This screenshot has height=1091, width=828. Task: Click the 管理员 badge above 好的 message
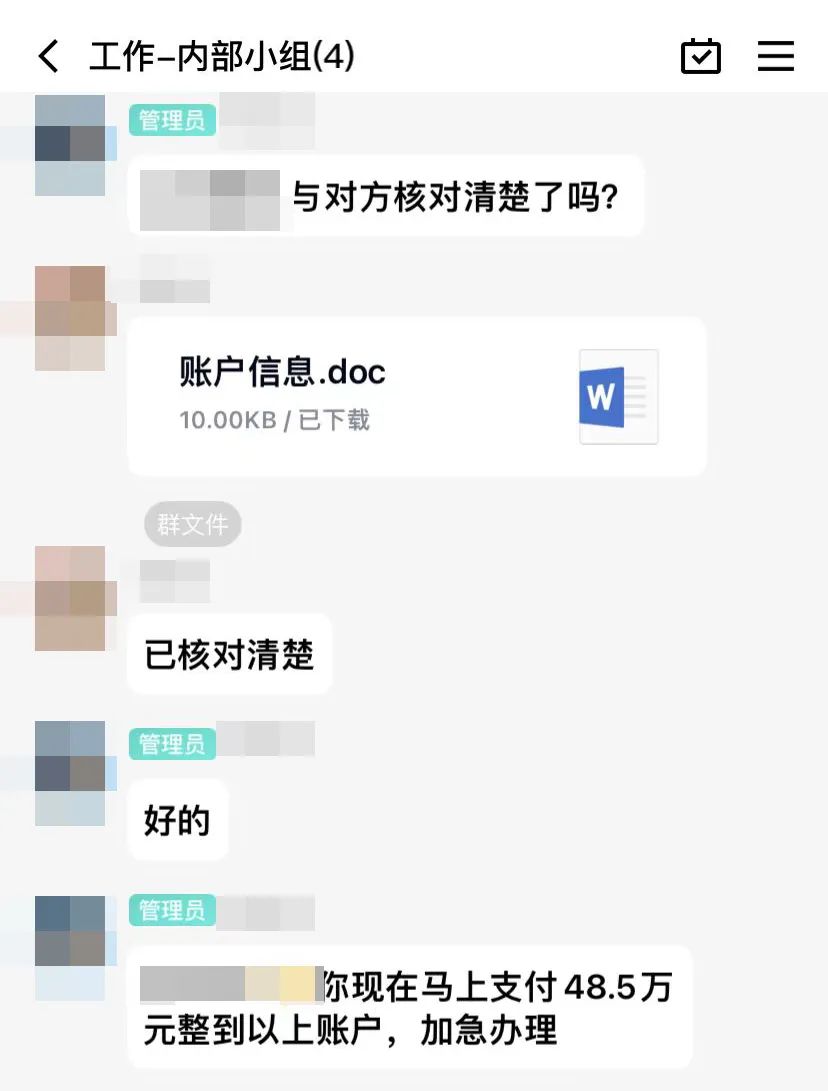pyautogui.click(x=172, y=744)
